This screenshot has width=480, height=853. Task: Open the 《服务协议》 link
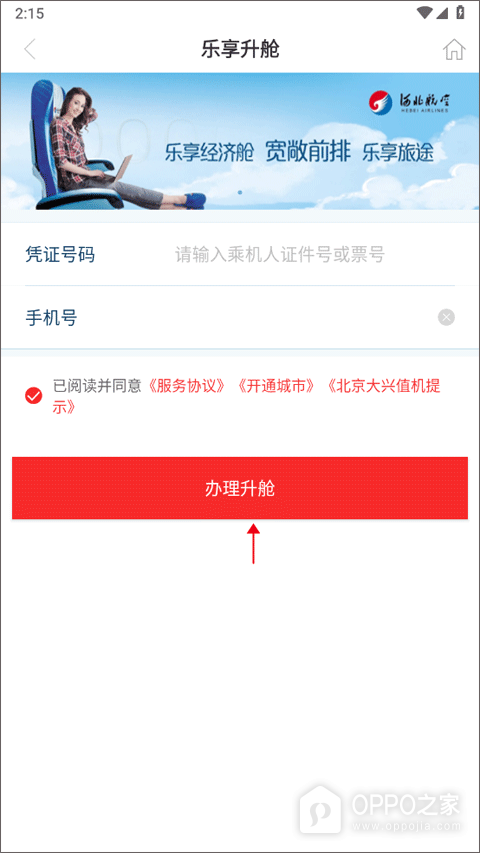click(187, 386)
